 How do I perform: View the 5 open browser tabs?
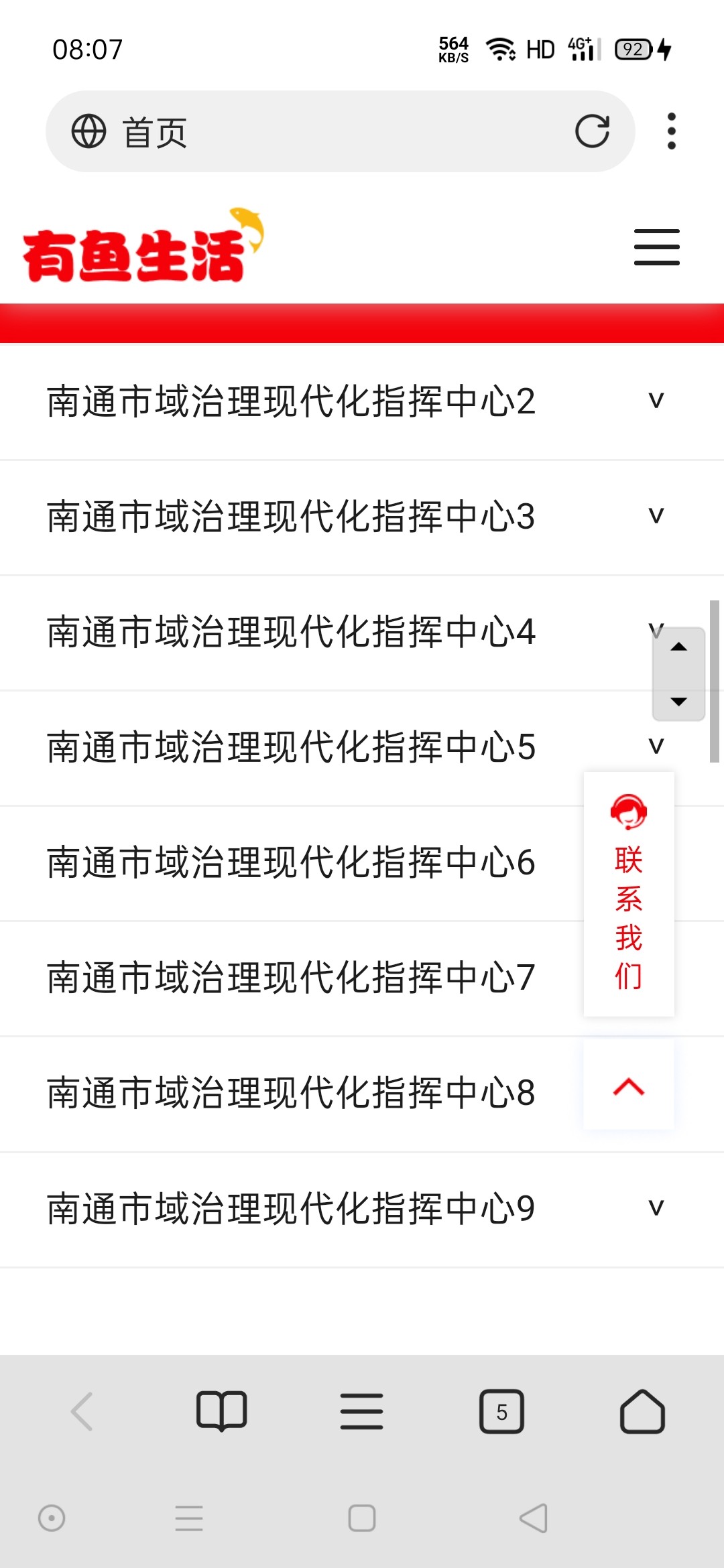[501, 1411]
